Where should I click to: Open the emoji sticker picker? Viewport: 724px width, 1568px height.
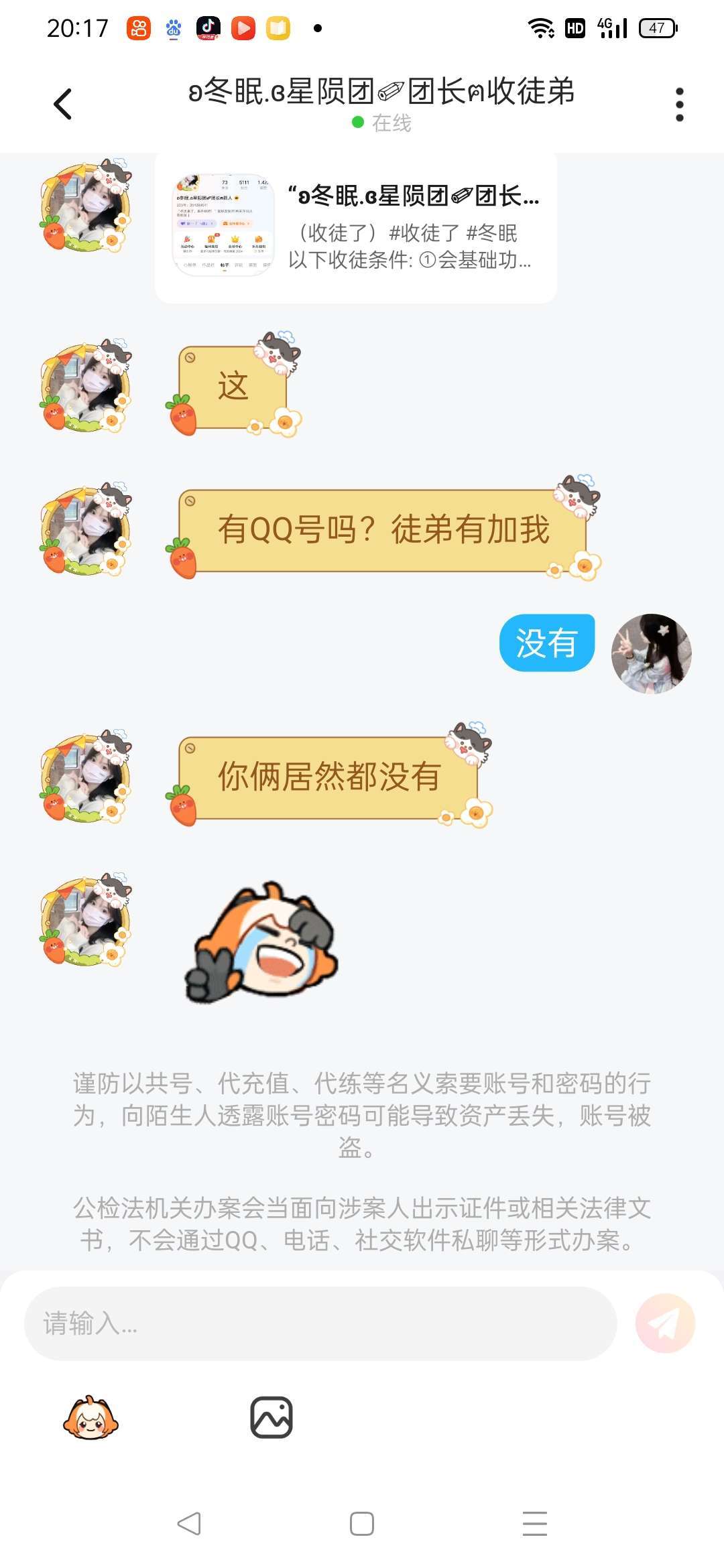[x=91, y=1417]
